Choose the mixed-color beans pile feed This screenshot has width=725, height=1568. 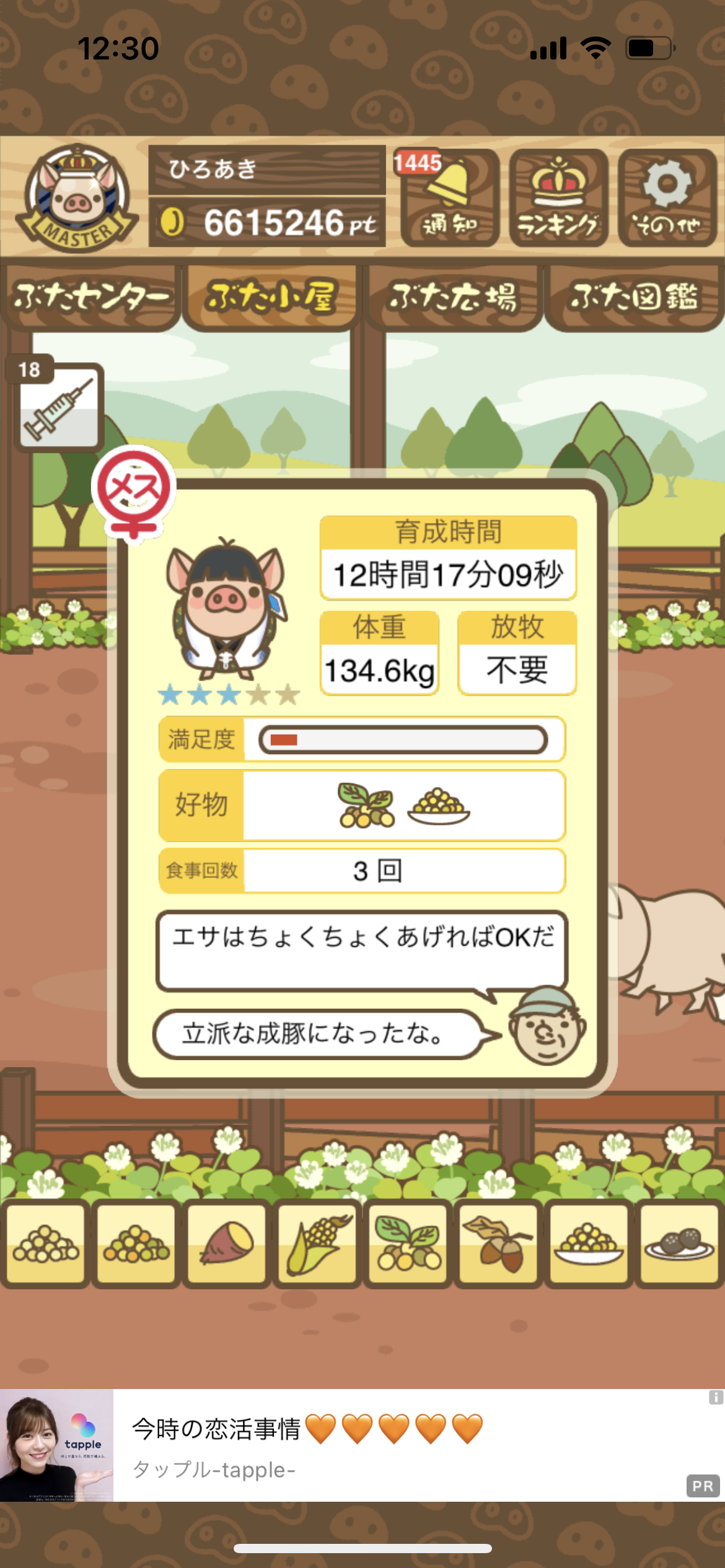[136, 1243]
